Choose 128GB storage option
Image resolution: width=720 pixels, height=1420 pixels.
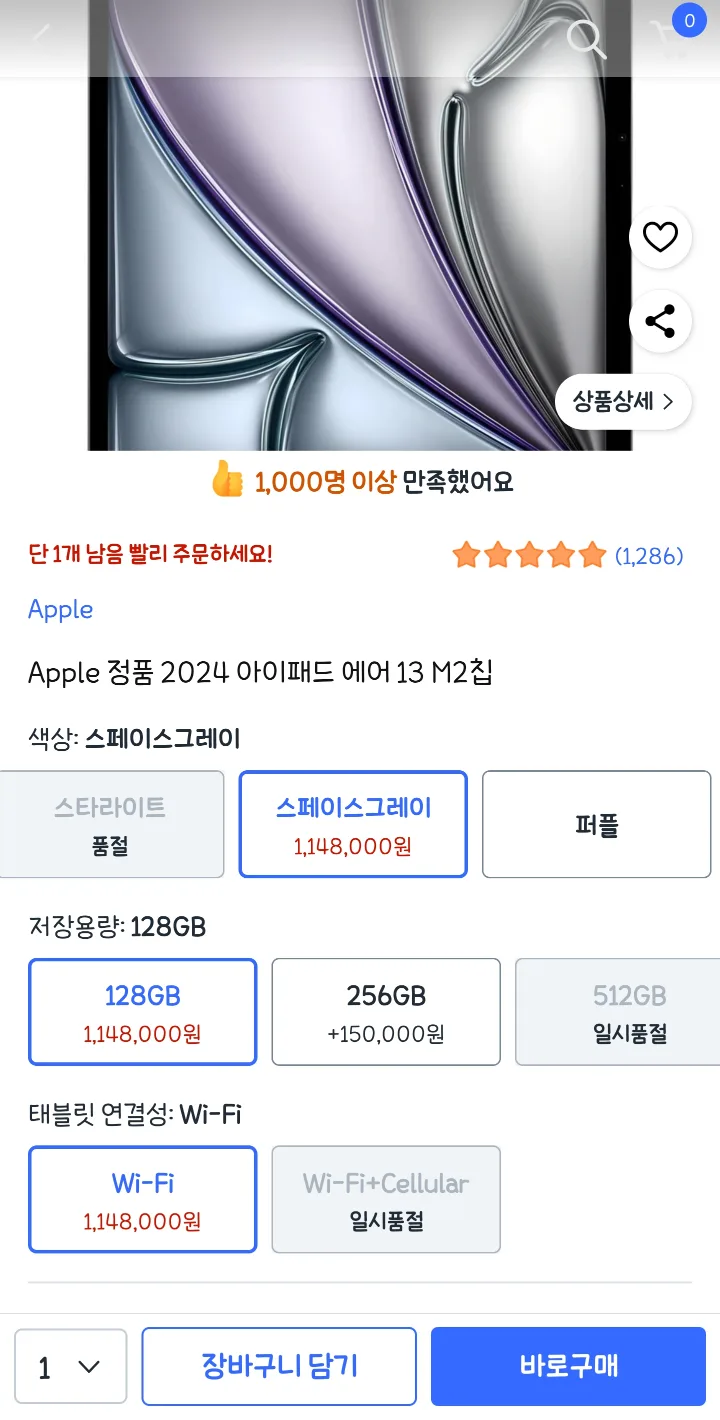[143, 1012]
